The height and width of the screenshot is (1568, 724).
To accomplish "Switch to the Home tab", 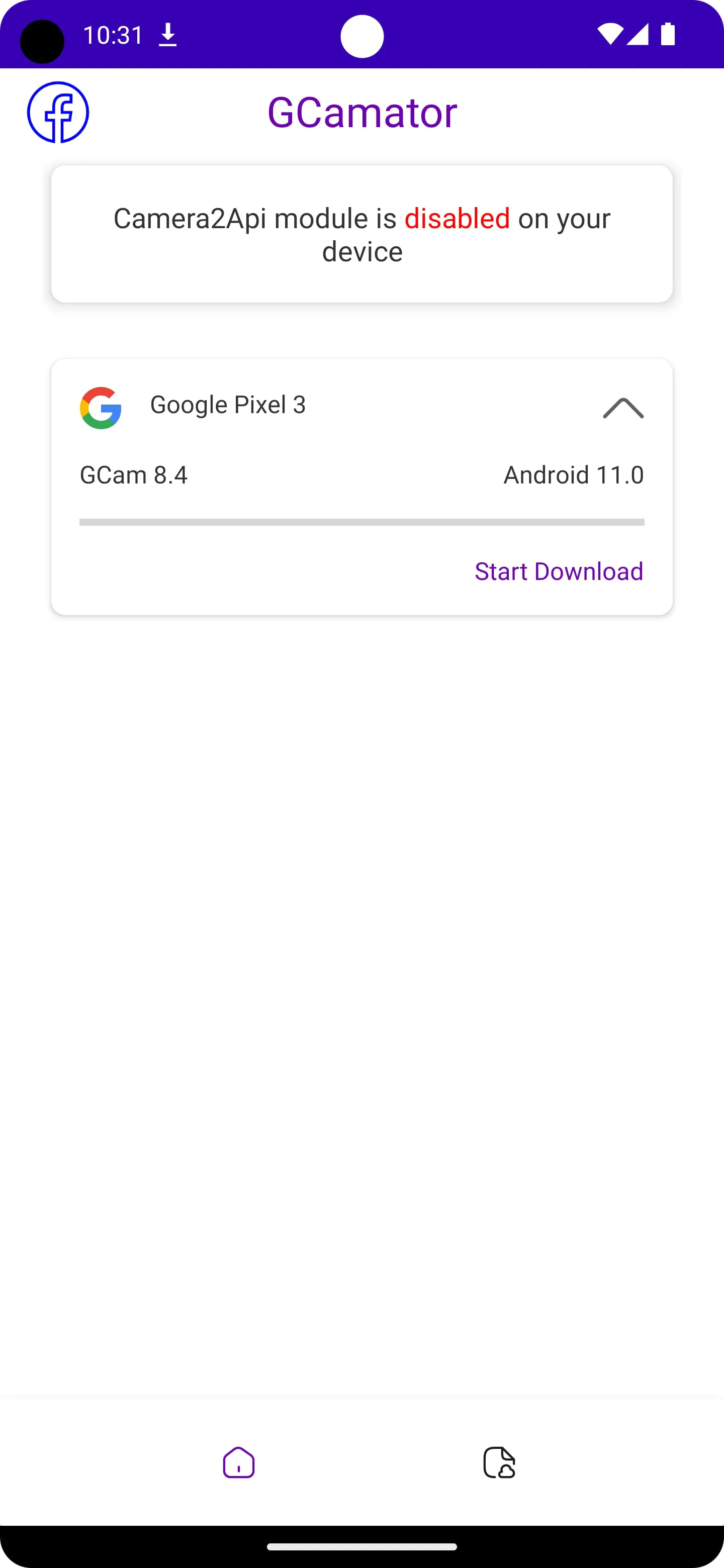I will click(x=239, y=1462).
